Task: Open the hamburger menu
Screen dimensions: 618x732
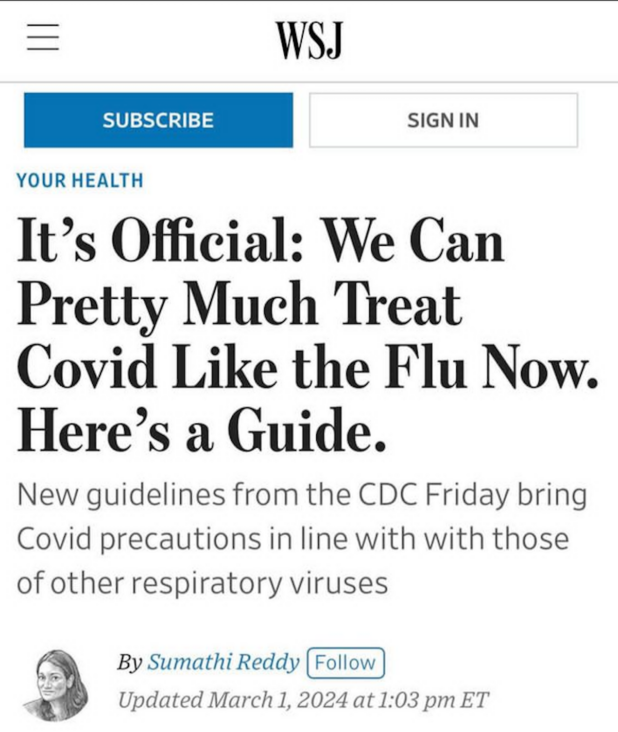Action: tap(43, 39)
